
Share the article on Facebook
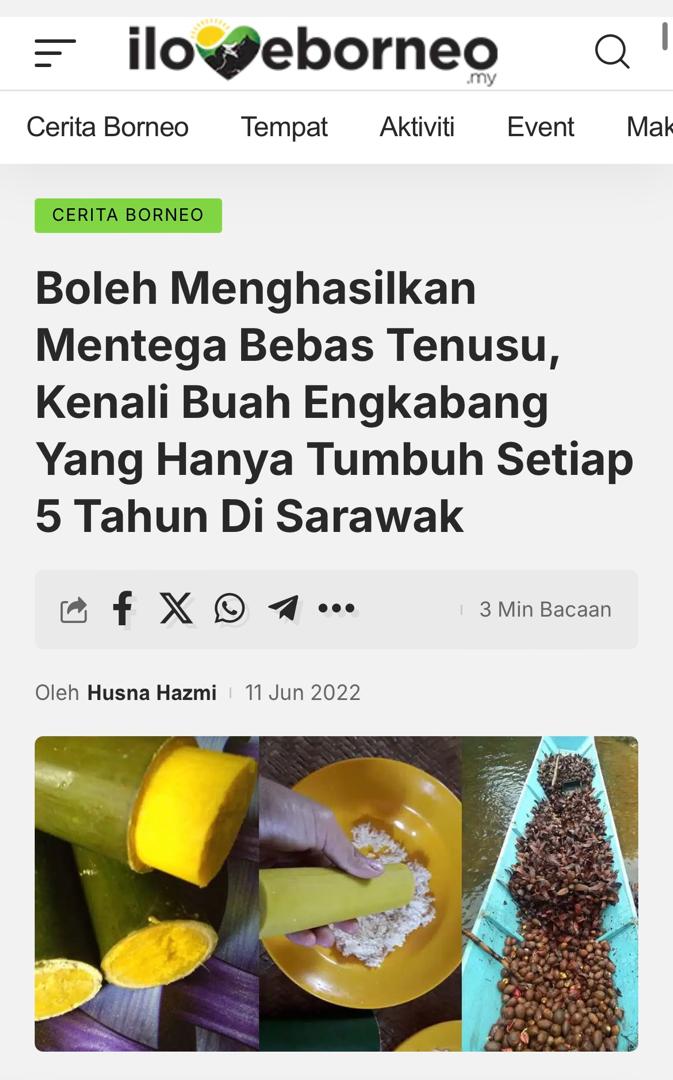[122, 608]
